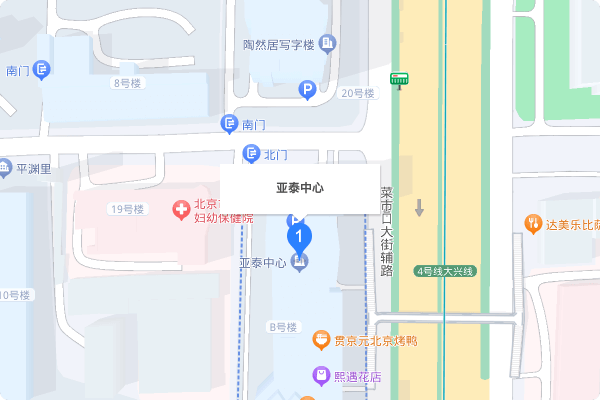Tap the parking P marker near 20号楼

(309, 92)
